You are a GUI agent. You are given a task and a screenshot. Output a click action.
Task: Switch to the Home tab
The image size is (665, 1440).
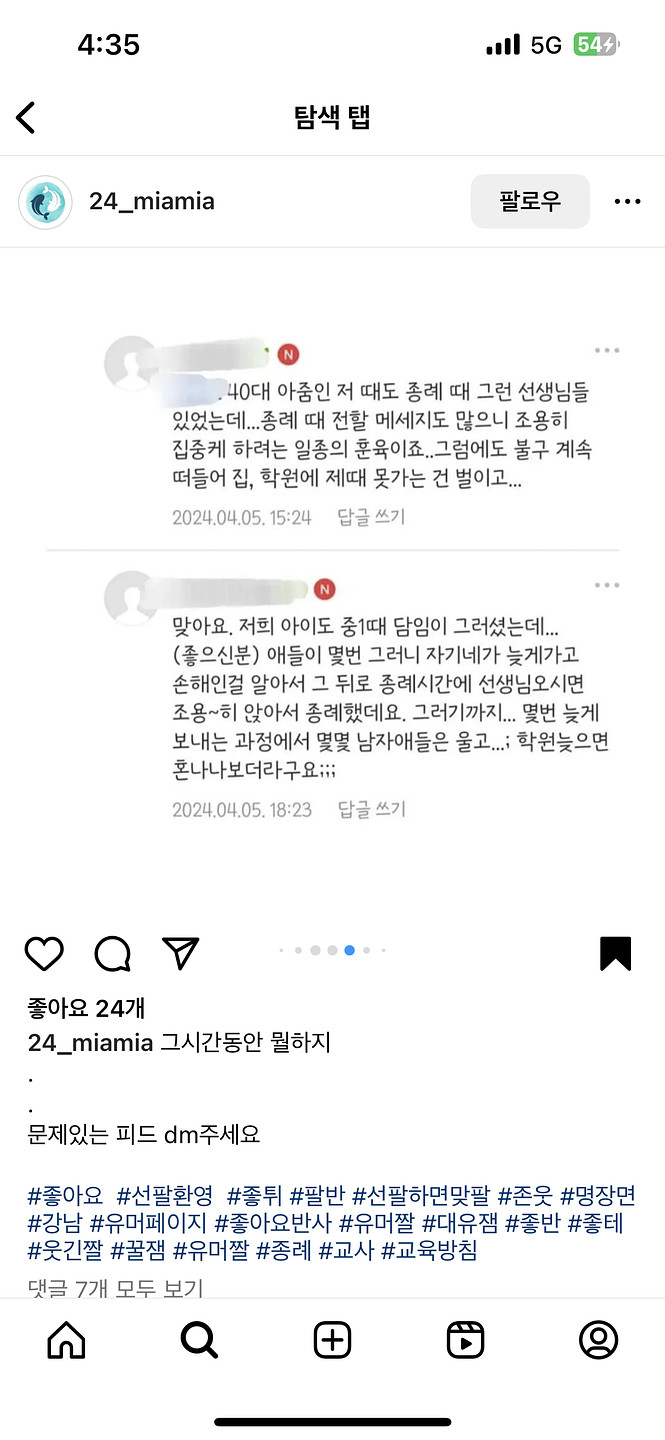[x=66, y=1340]
